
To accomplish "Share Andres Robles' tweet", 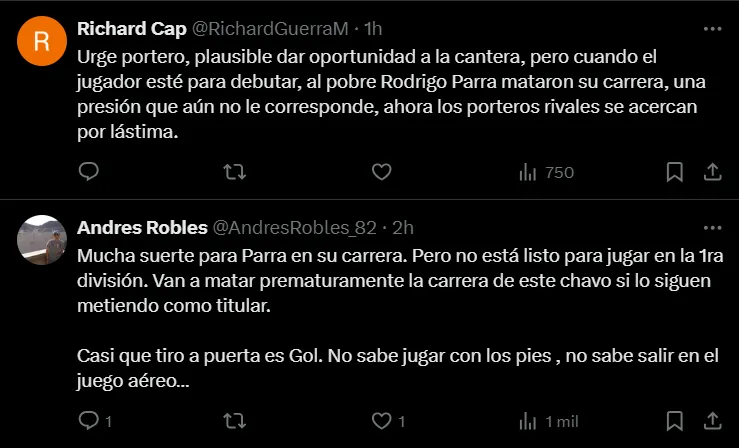I will pos(712,420).
